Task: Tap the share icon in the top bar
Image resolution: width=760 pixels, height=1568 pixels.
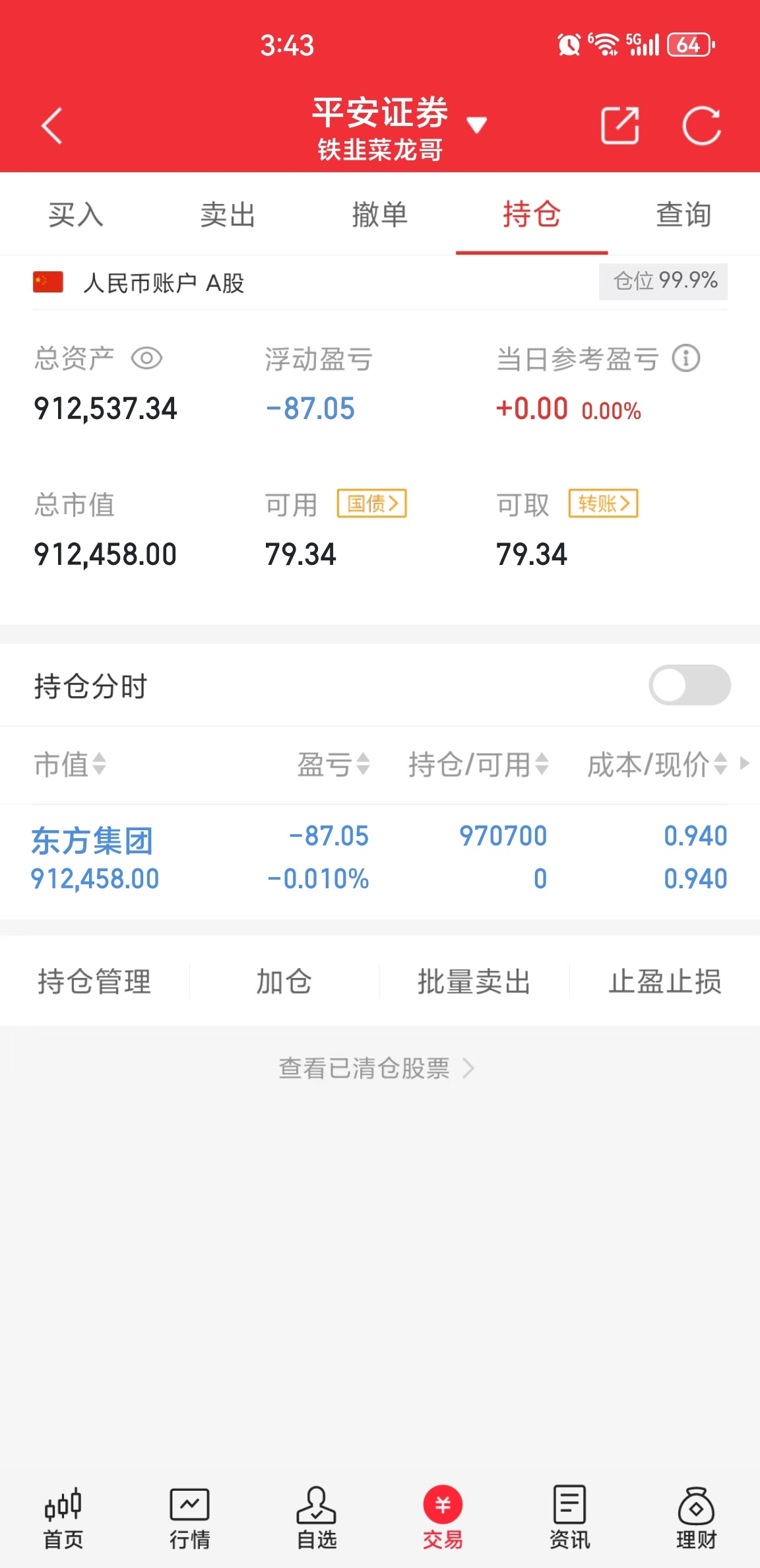Action: (x=619, y=126)
